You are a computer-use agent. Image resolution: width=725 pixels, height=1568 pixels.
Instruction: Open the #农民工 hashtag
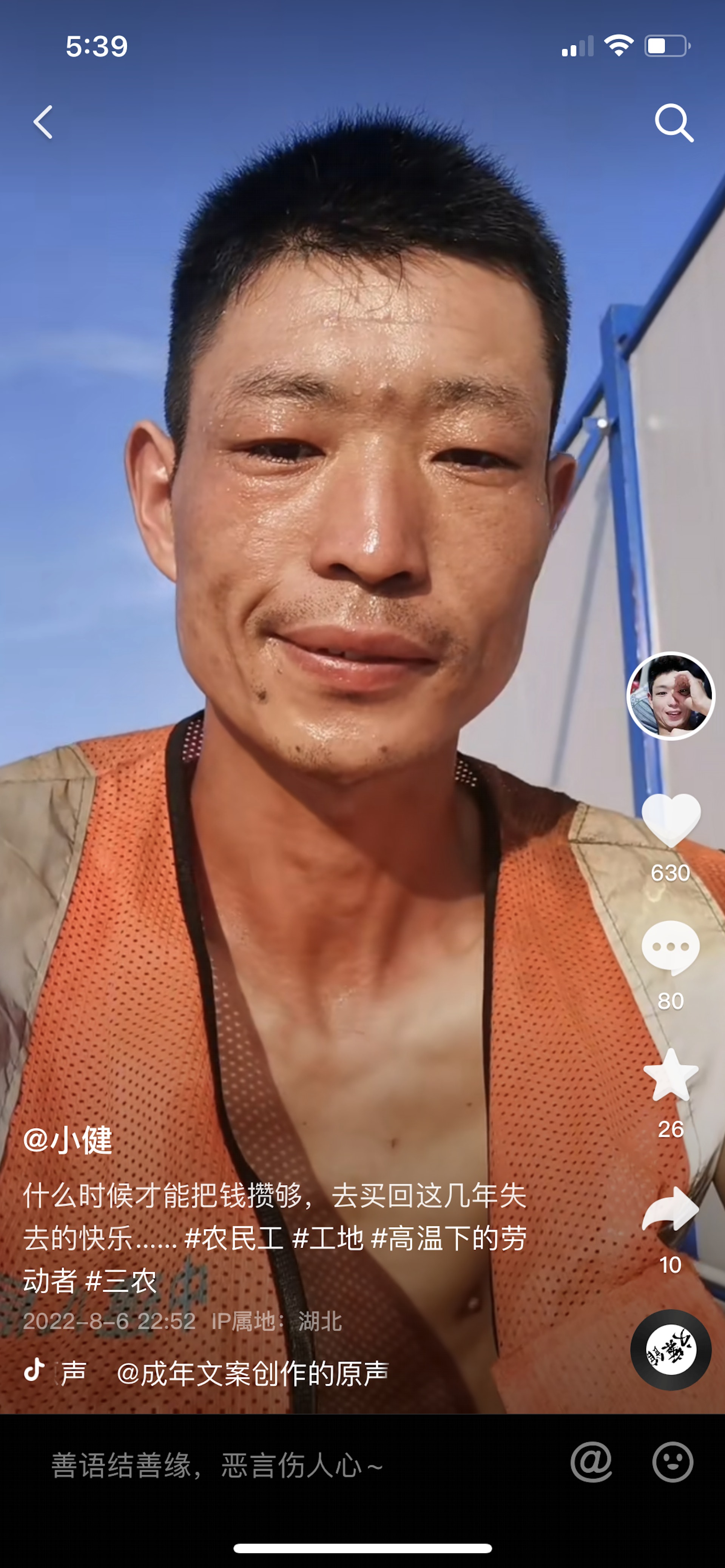coord(233,1239)
